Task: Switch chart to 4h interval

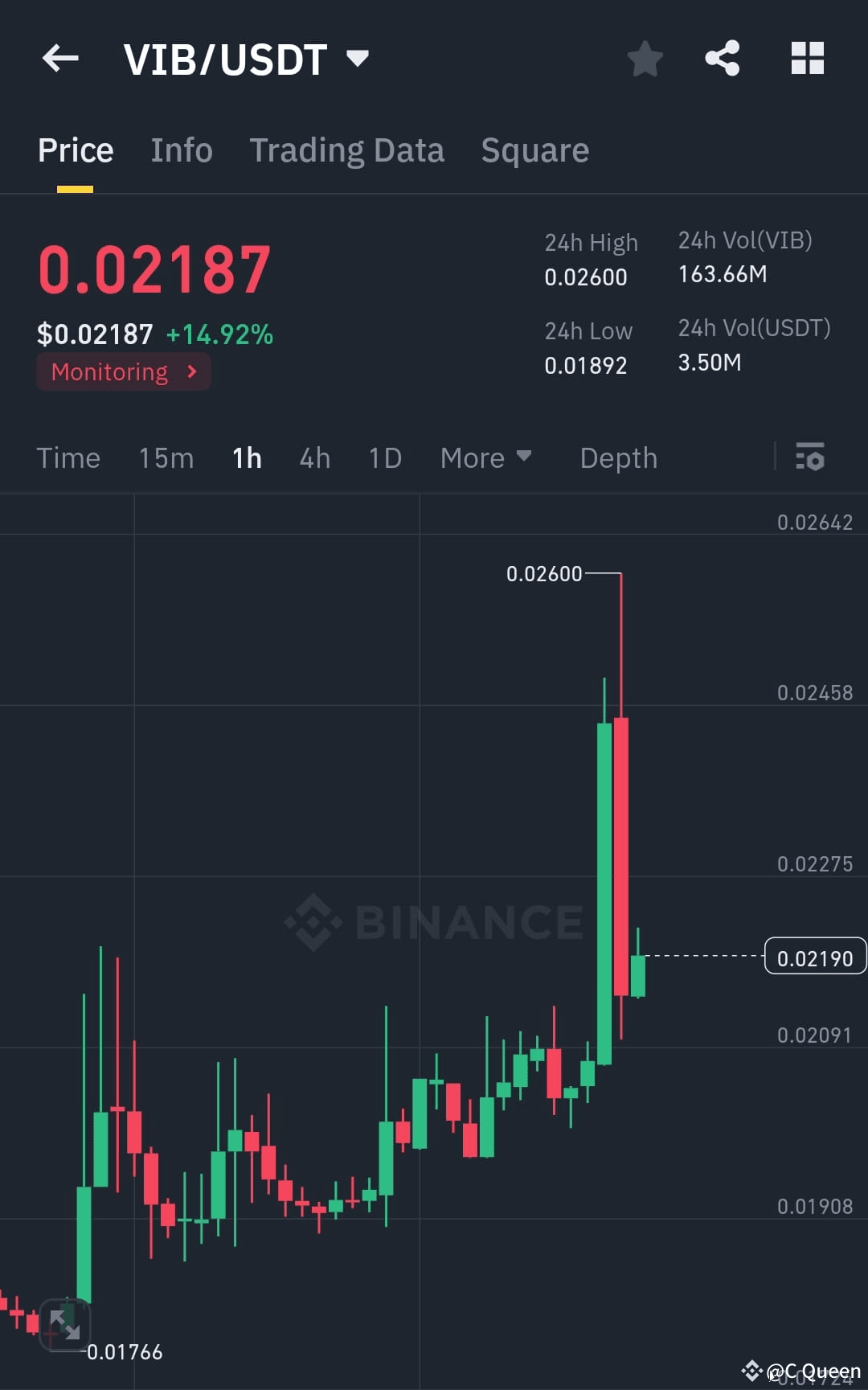Action: [314, 457]
